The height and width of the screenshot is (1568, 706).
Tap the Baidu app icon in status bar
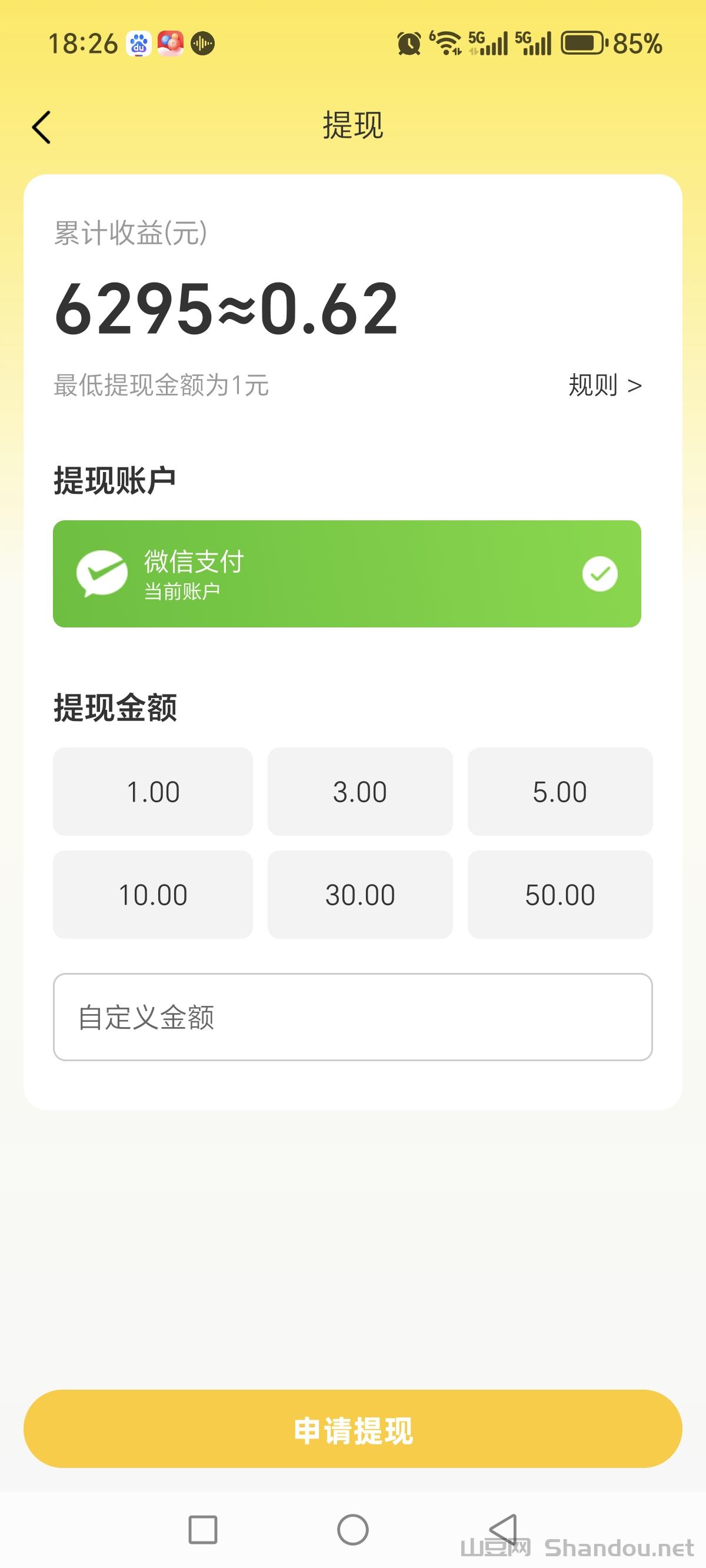click(x=138, y=42)
